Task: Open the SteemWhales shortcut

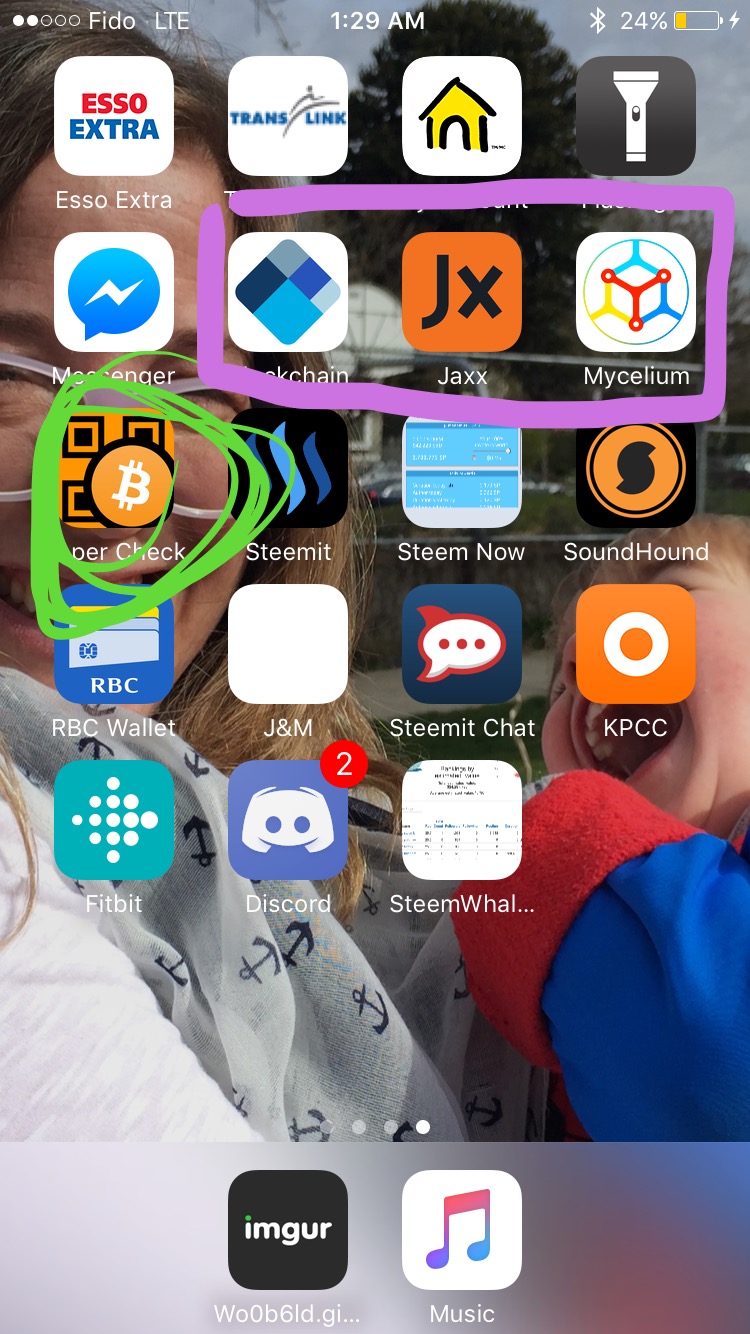Action: [x=462, y=820]
